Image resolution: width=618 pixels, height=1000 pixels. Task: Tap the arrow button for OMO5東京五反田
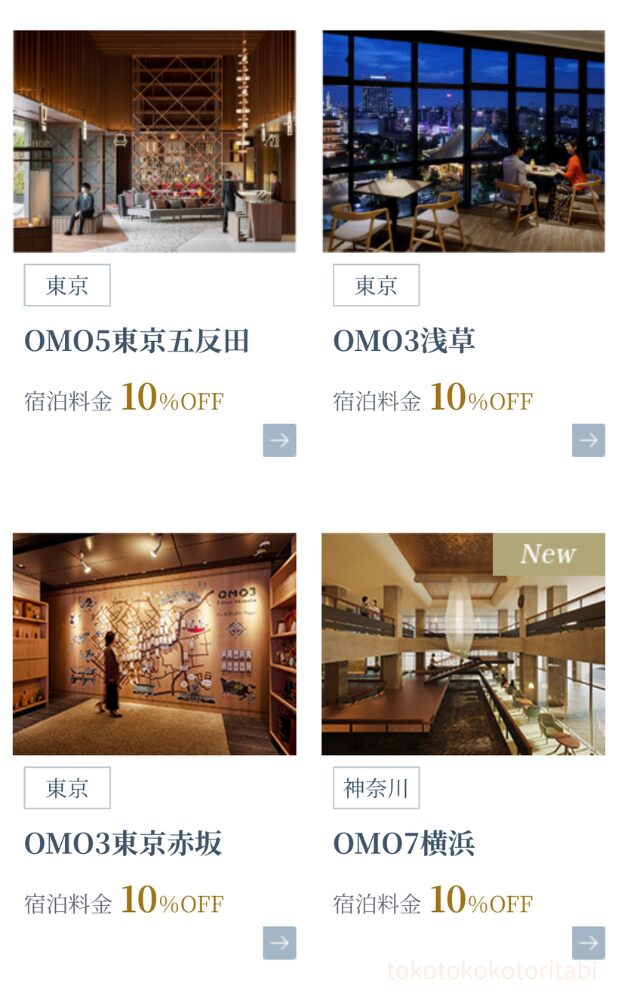279,440
